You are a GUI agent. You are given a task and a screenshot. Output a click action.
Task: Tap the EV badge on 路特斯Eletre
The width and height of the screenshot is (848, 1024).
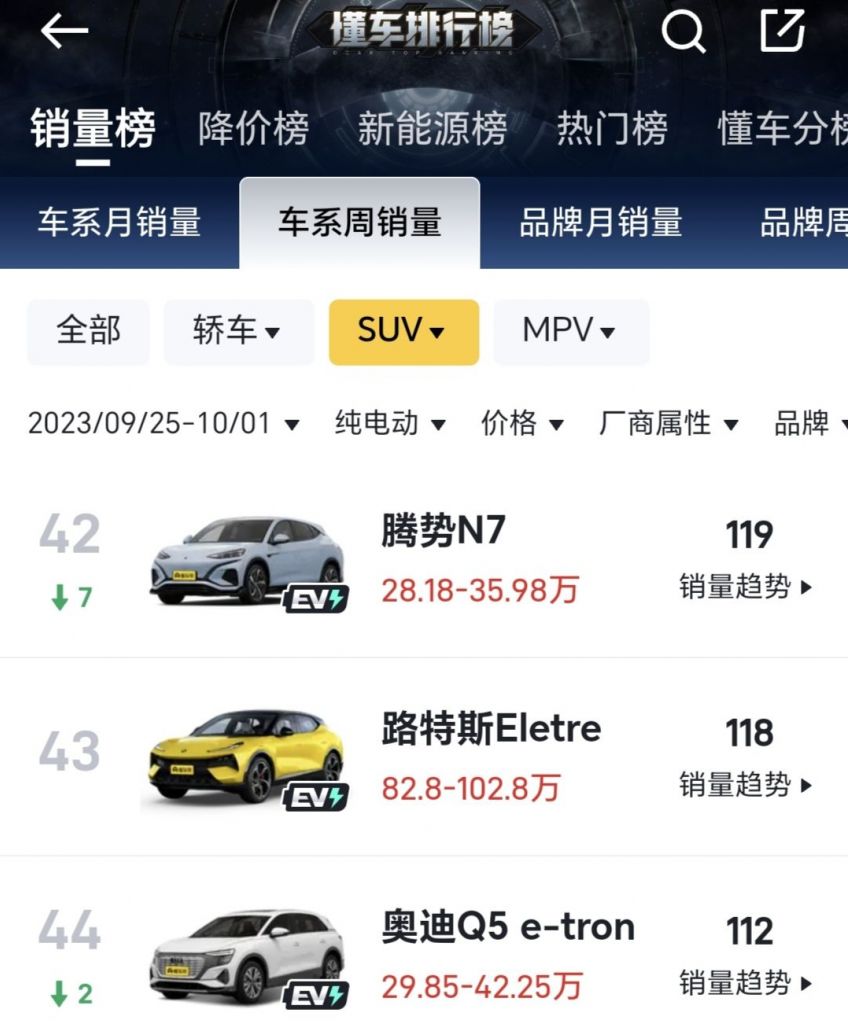tap(318, 795)
